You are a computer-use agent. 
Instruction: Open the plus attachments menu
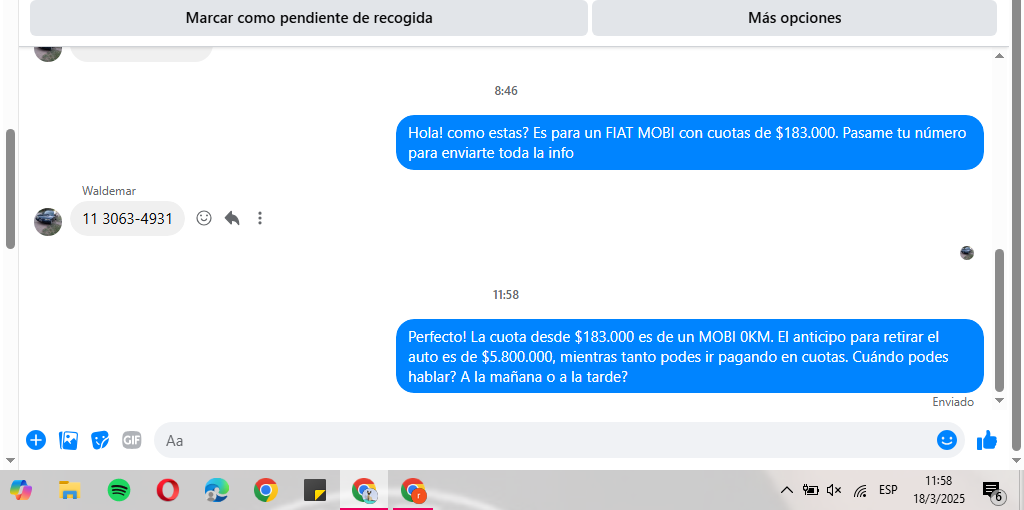36,440
